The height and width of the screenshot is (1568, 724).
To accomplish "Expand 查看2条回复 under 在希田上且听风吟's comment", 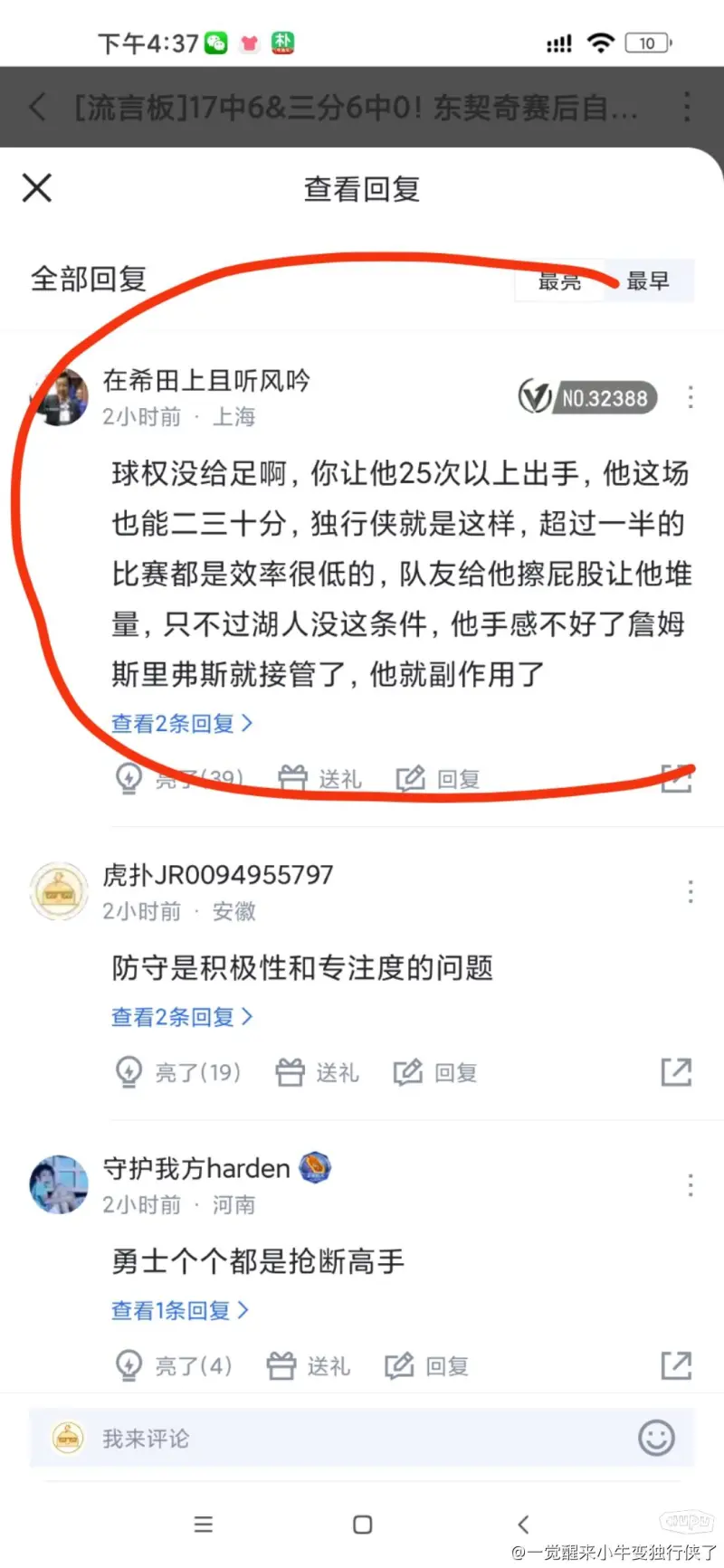I will [x=181, y=724].
